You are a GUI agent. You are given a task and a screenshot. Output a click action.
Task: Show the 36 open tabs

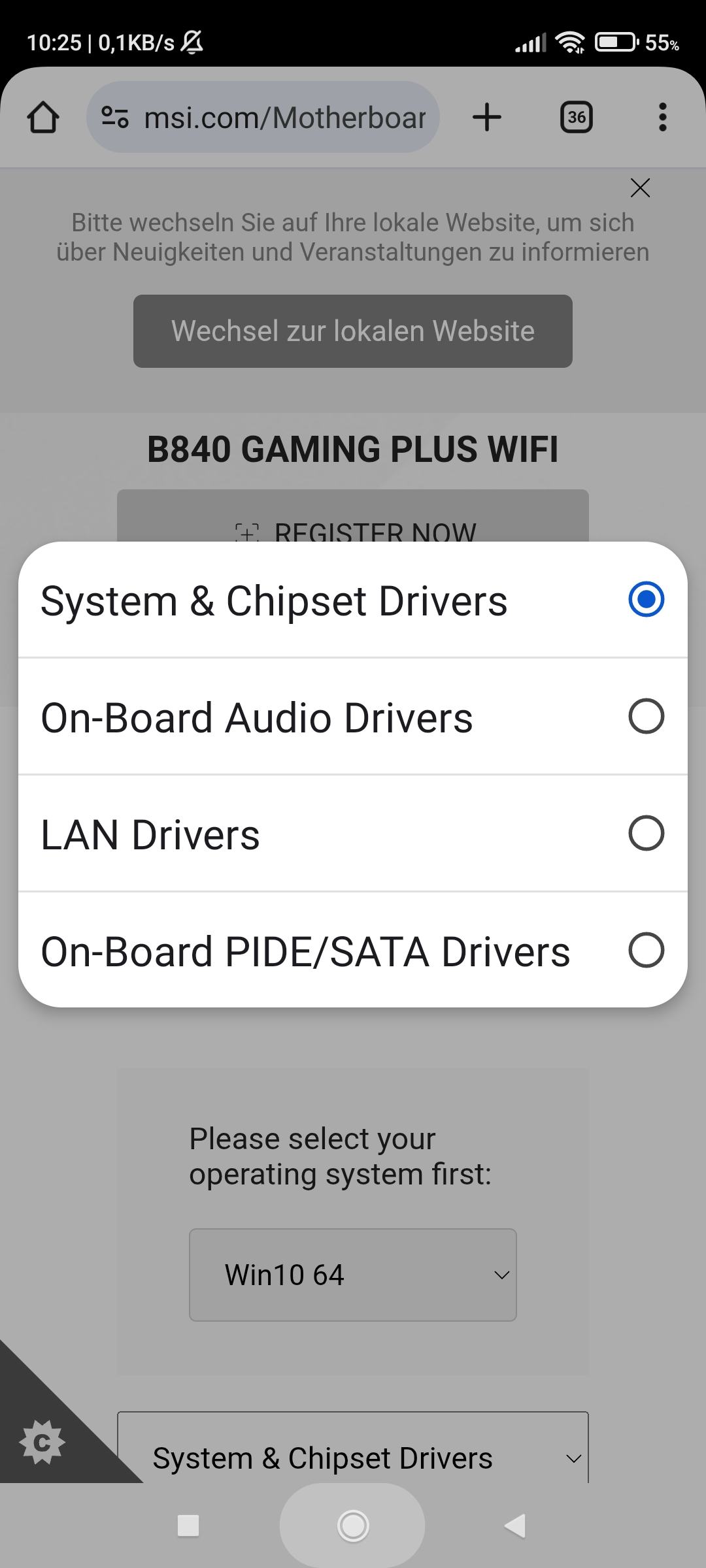pyautogui.click(x=576, y=118)
